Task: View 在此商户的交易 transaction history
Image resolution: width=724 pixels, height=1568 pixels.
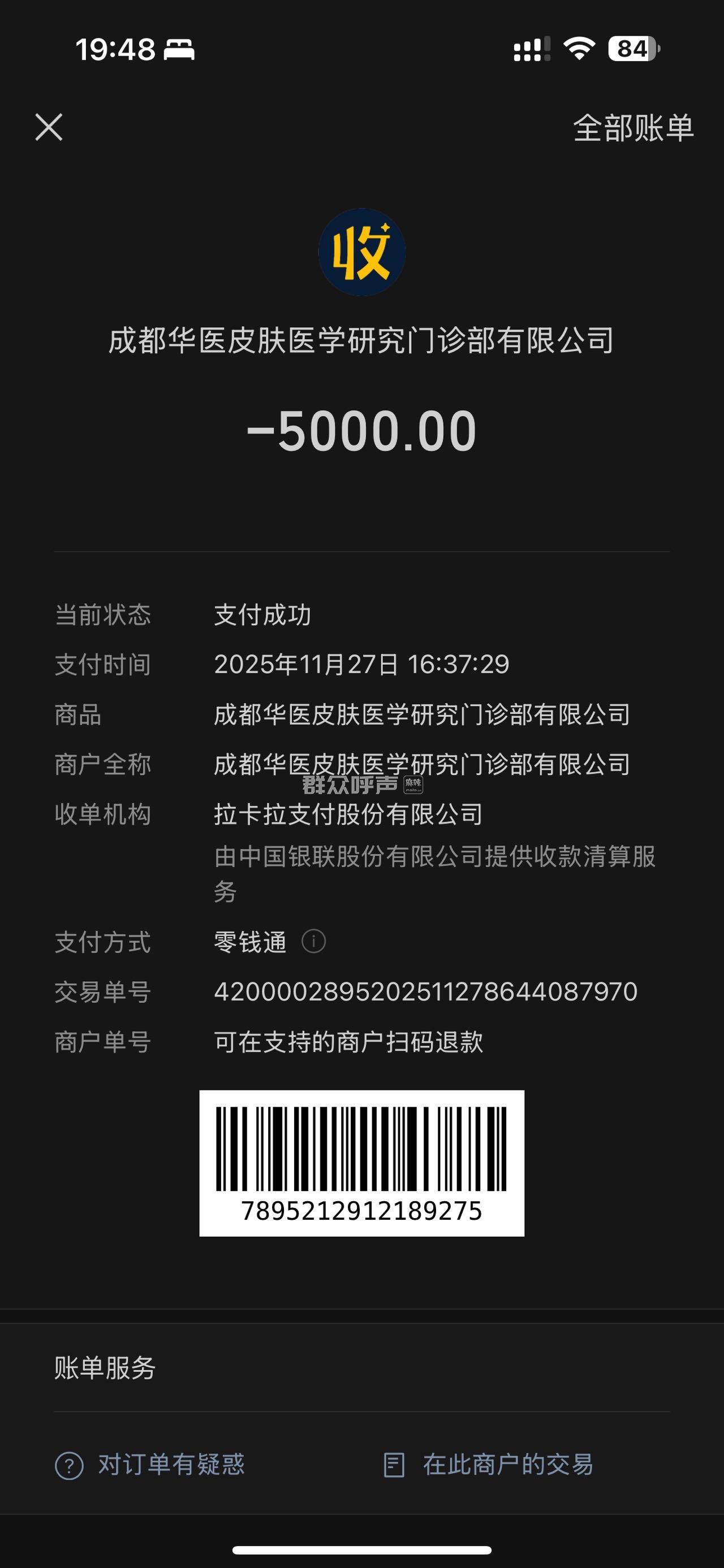Action: tap(488, 1465)
